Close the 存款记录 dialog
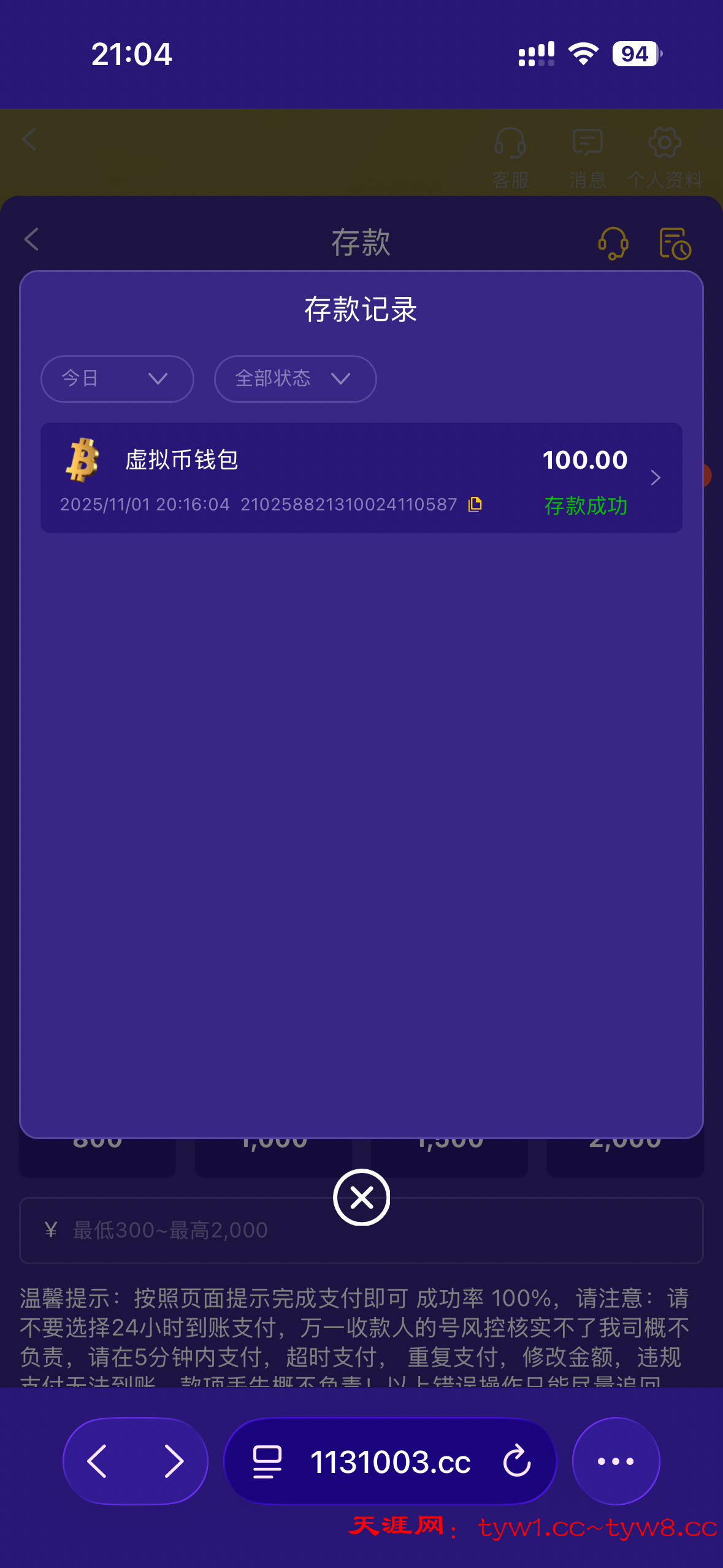The width and height of the screenshot is (723, 1568). click(361, 1197)
